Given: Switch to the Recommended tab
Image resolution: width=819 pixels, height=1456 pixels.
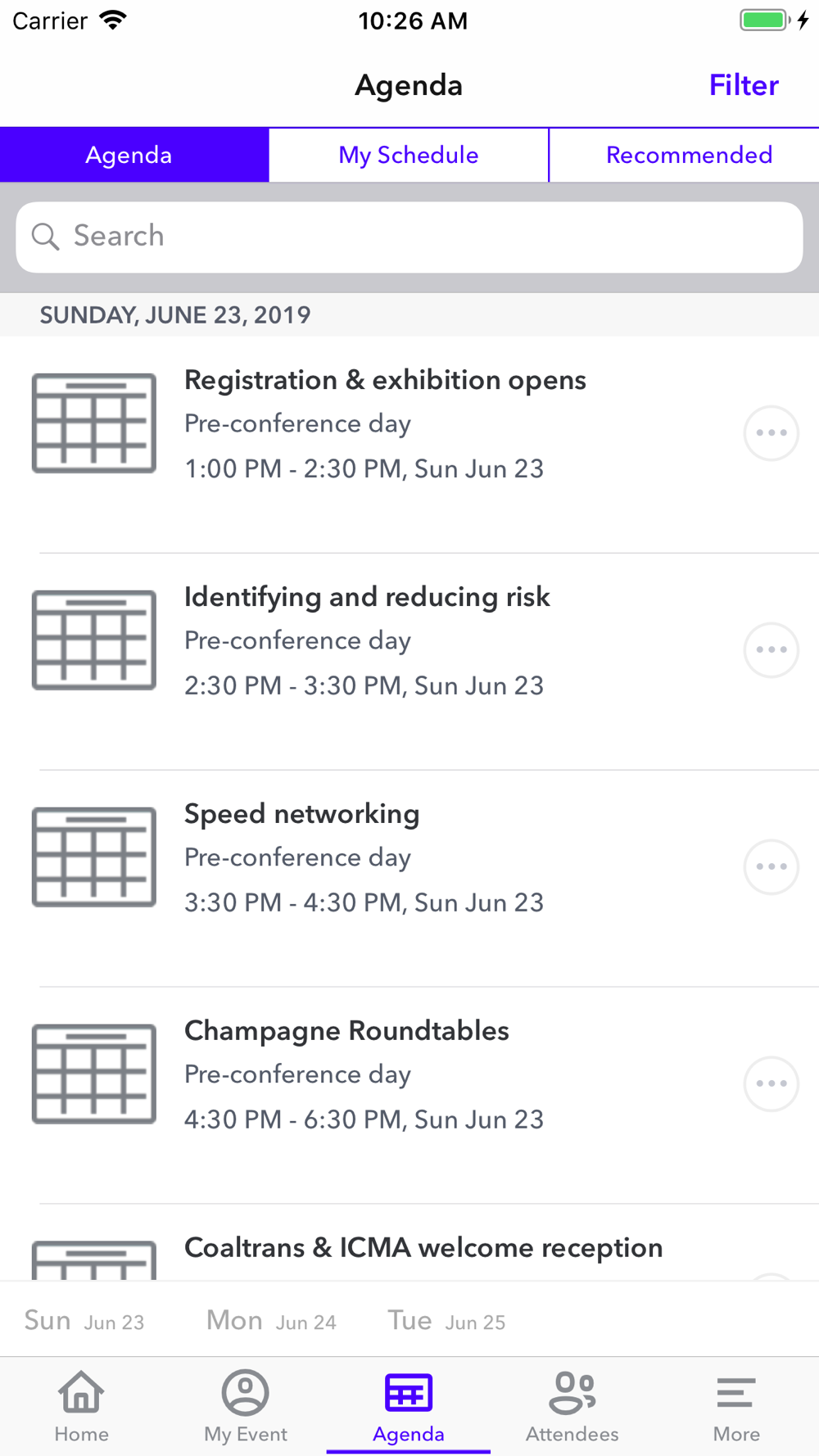Looking at the screenshot, I should tap(688, 155).
